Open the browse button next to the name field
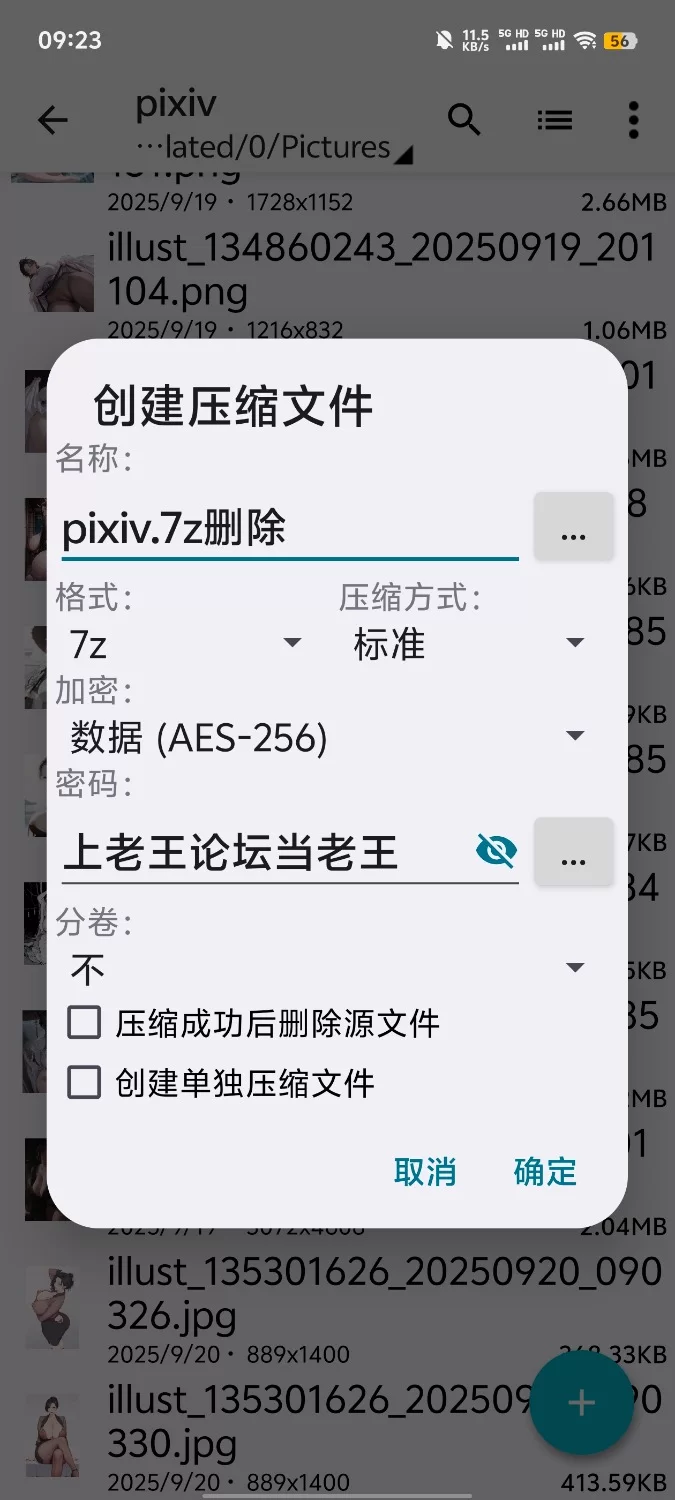Screen dimensions: 675x1500 point(573,526)
